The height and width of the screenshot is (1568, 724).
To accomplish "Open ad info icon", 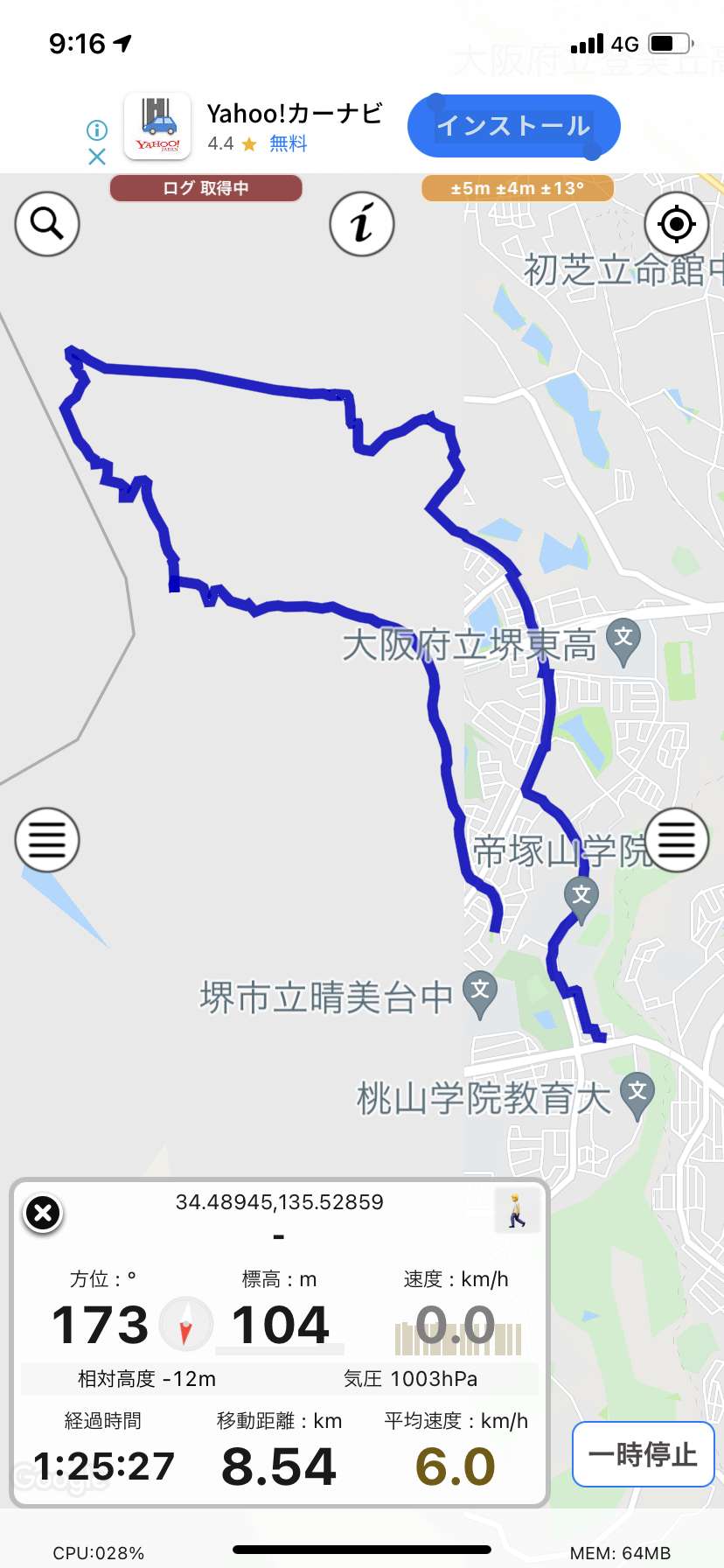I will (97, 130).
